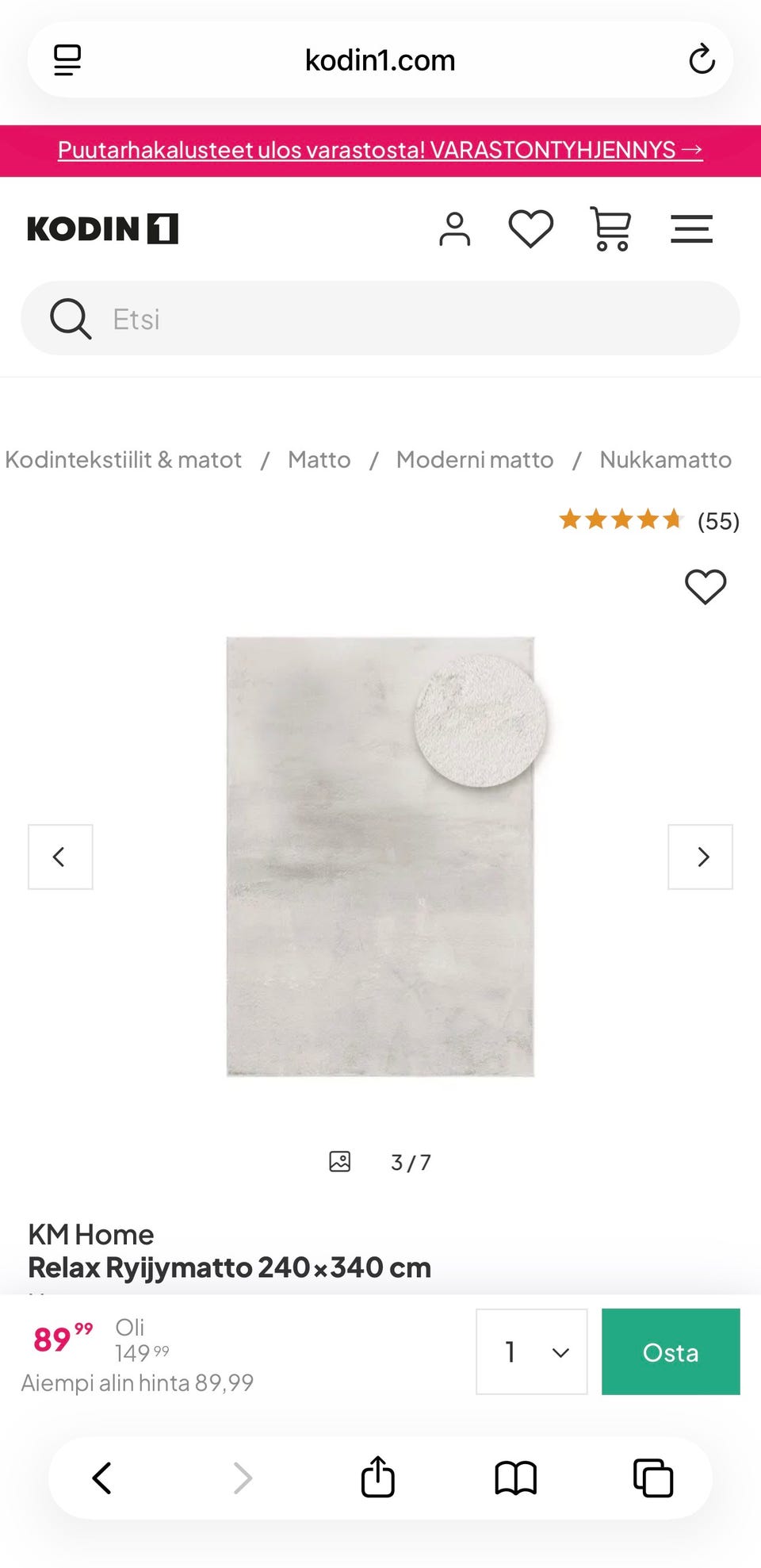The image size is (761, 1568).
Task: Open the quantity dropdown
Action: [x=531, y=1351]
